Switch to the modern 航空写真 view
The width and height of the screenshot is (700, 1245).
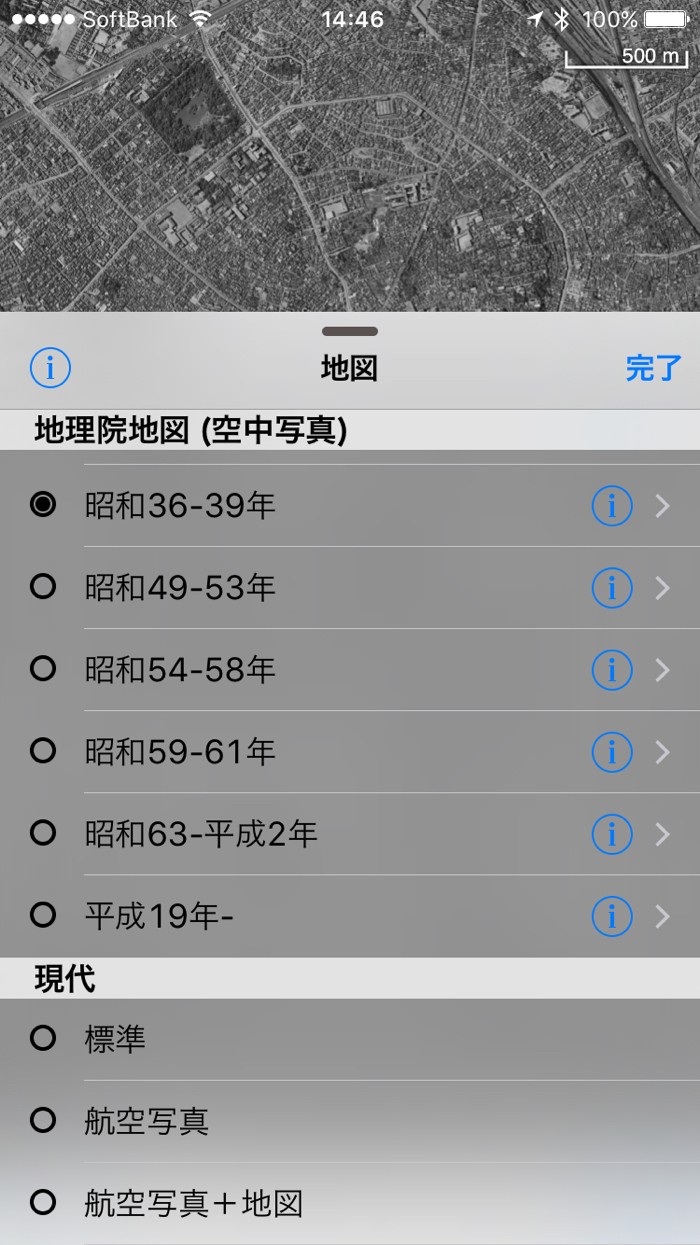tap(146, 1121)
